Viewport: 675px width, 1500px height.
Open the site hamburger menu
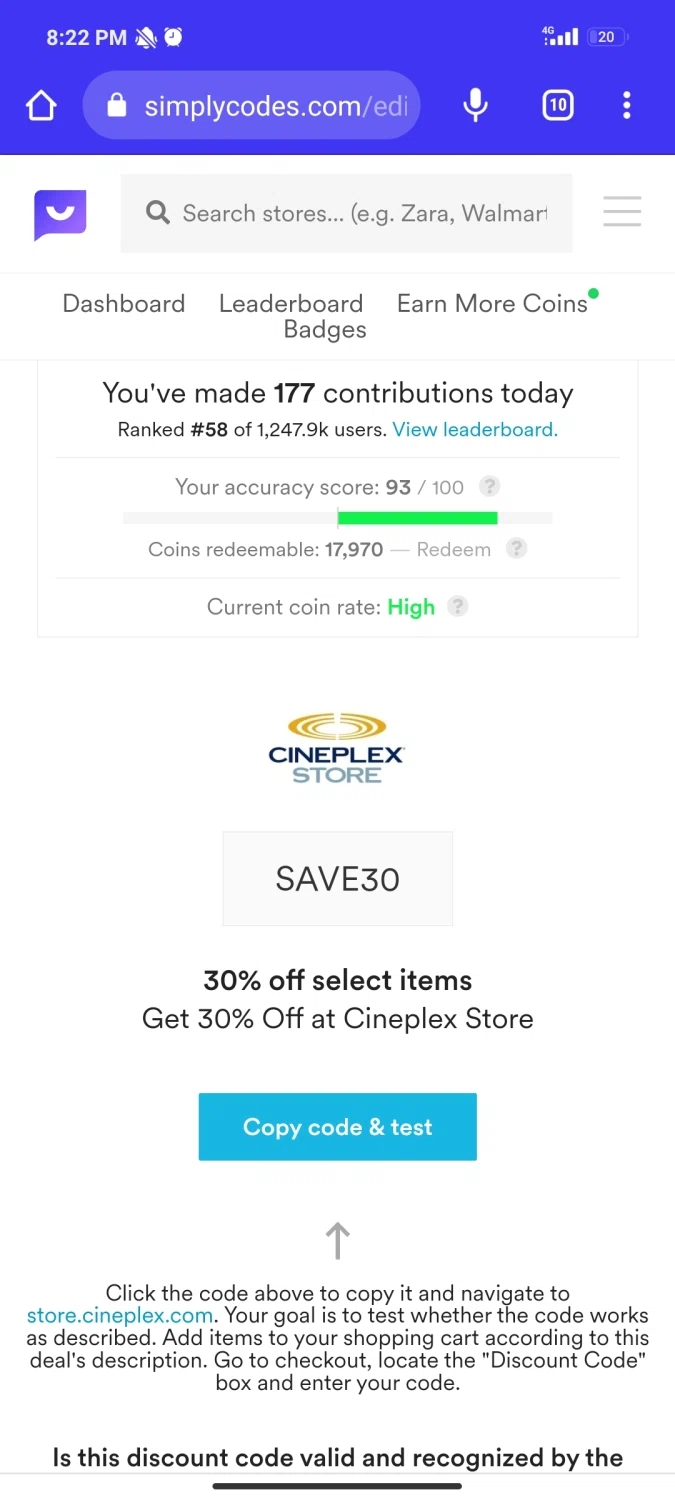click(622, 212)
